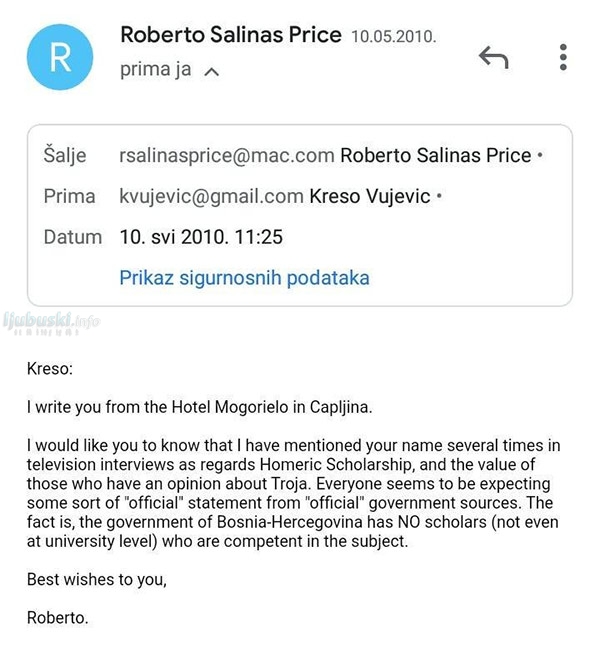Screen dimensions: 600x645
Task: Reply to Roberto Salinas Price's email
Action: (x=493, y=59)
